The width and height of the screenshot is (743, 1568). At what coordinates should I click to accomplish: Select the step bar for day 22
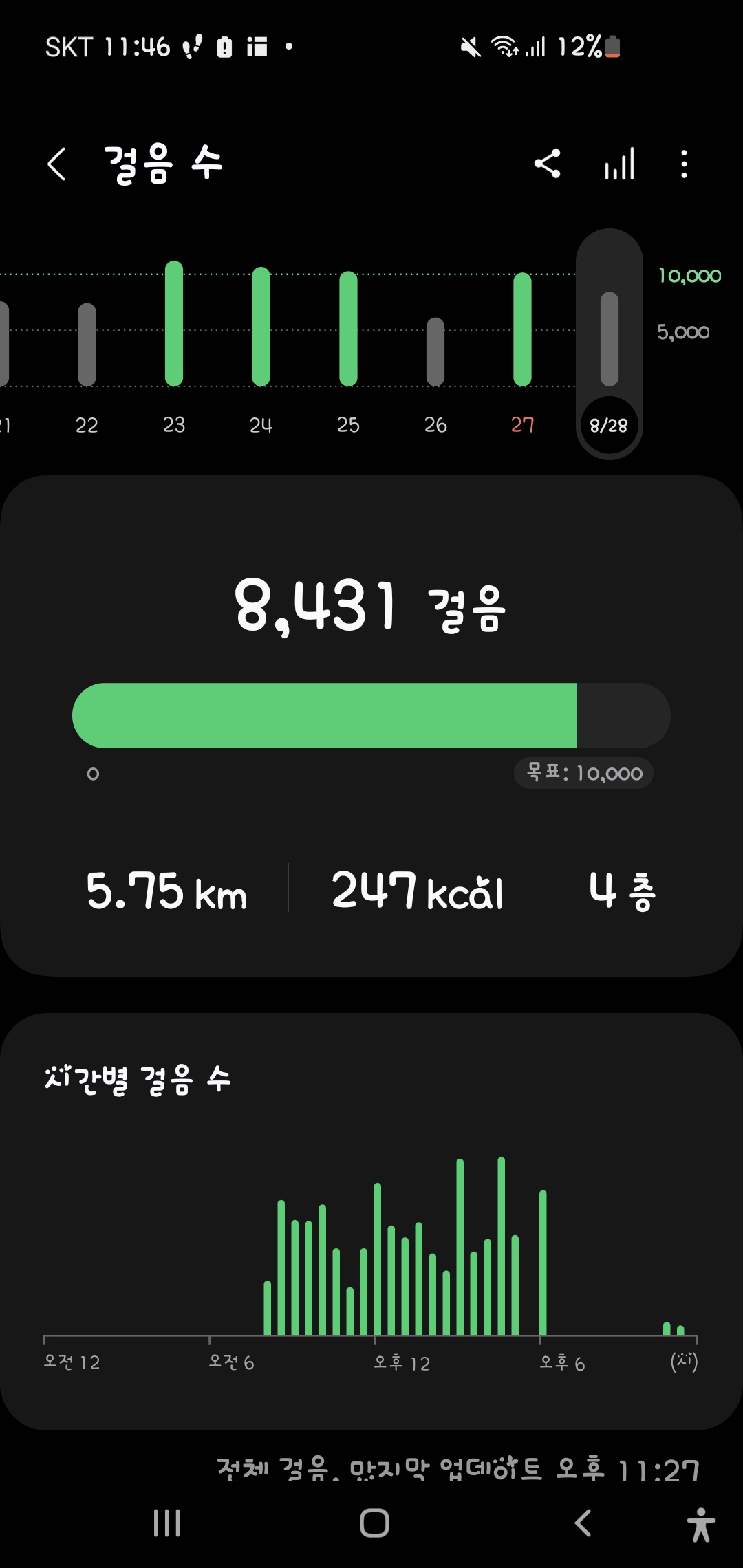tap(87, 344)
